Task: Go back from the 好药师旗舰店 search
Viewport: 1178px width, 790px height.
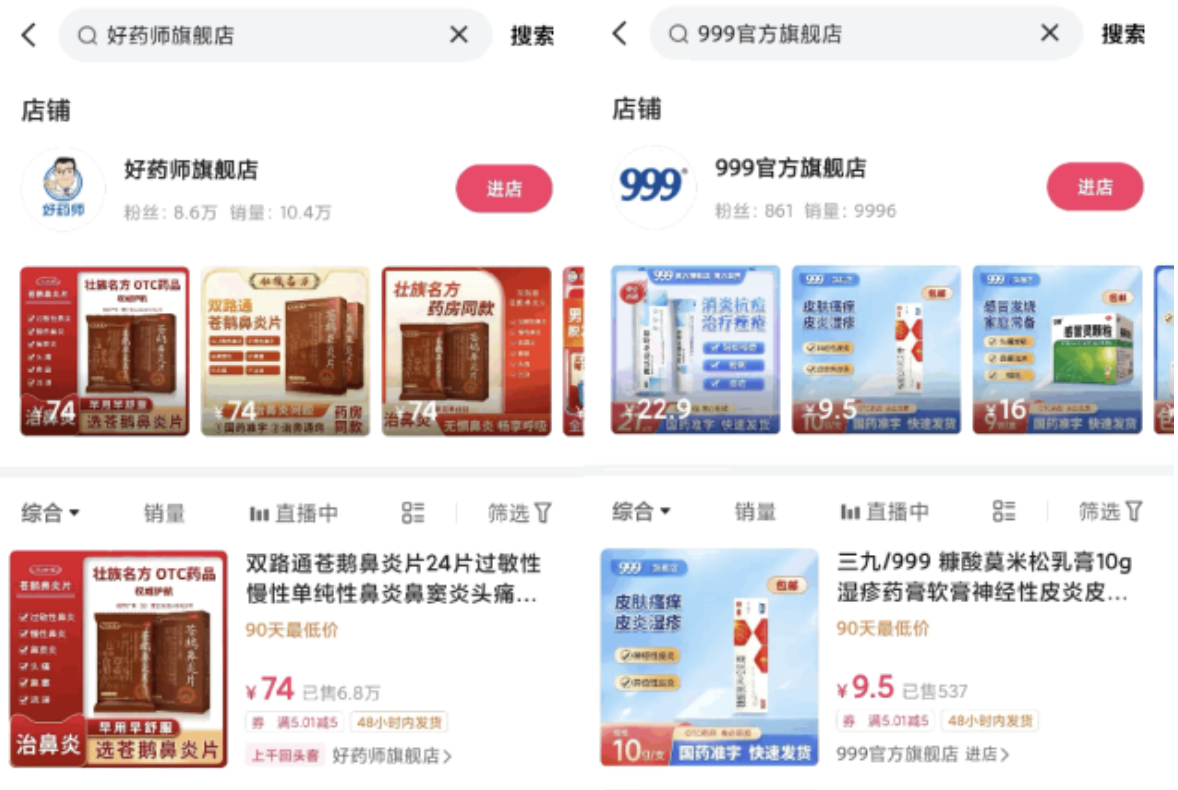Action: click(x=29, y=35)
